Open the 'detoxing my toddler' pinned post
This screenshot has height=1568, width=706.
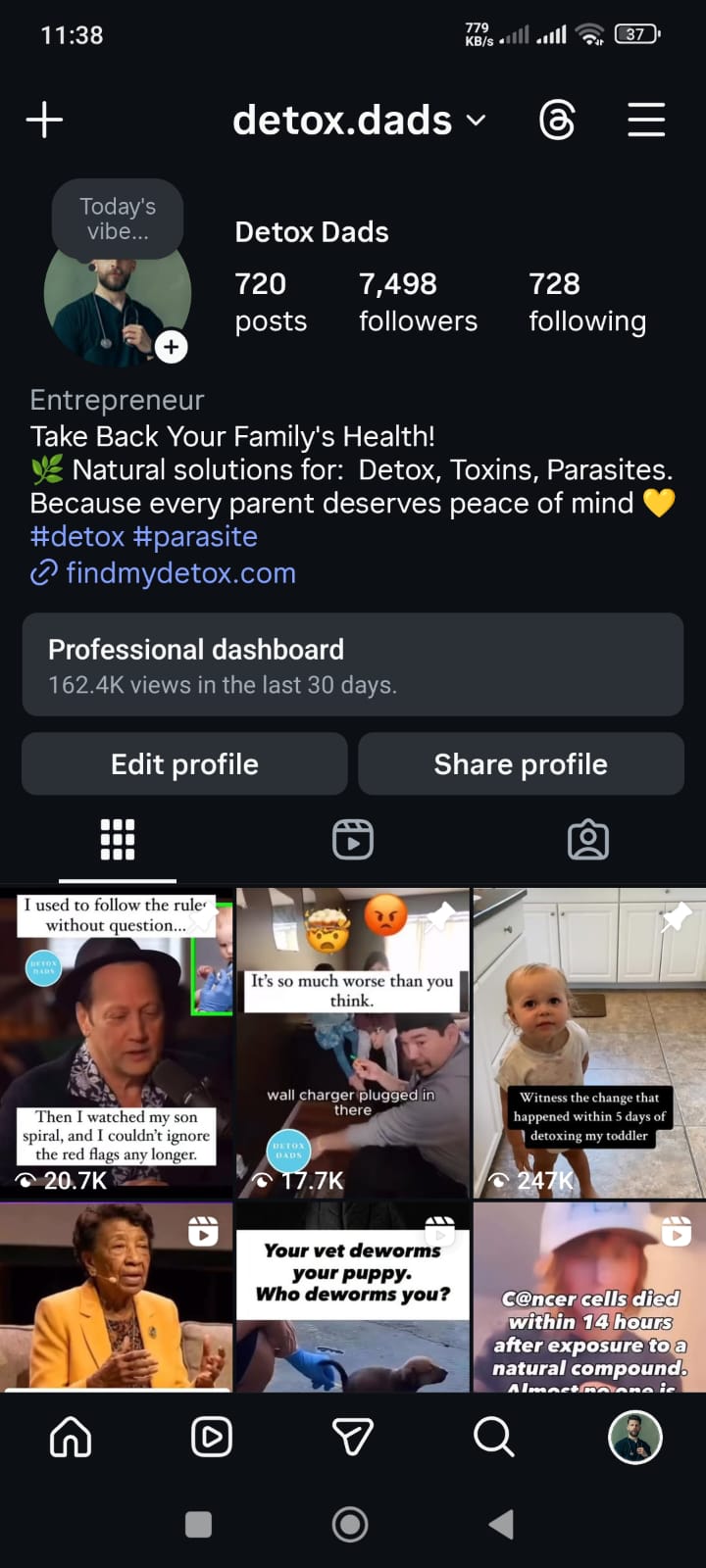[588, 1044]
